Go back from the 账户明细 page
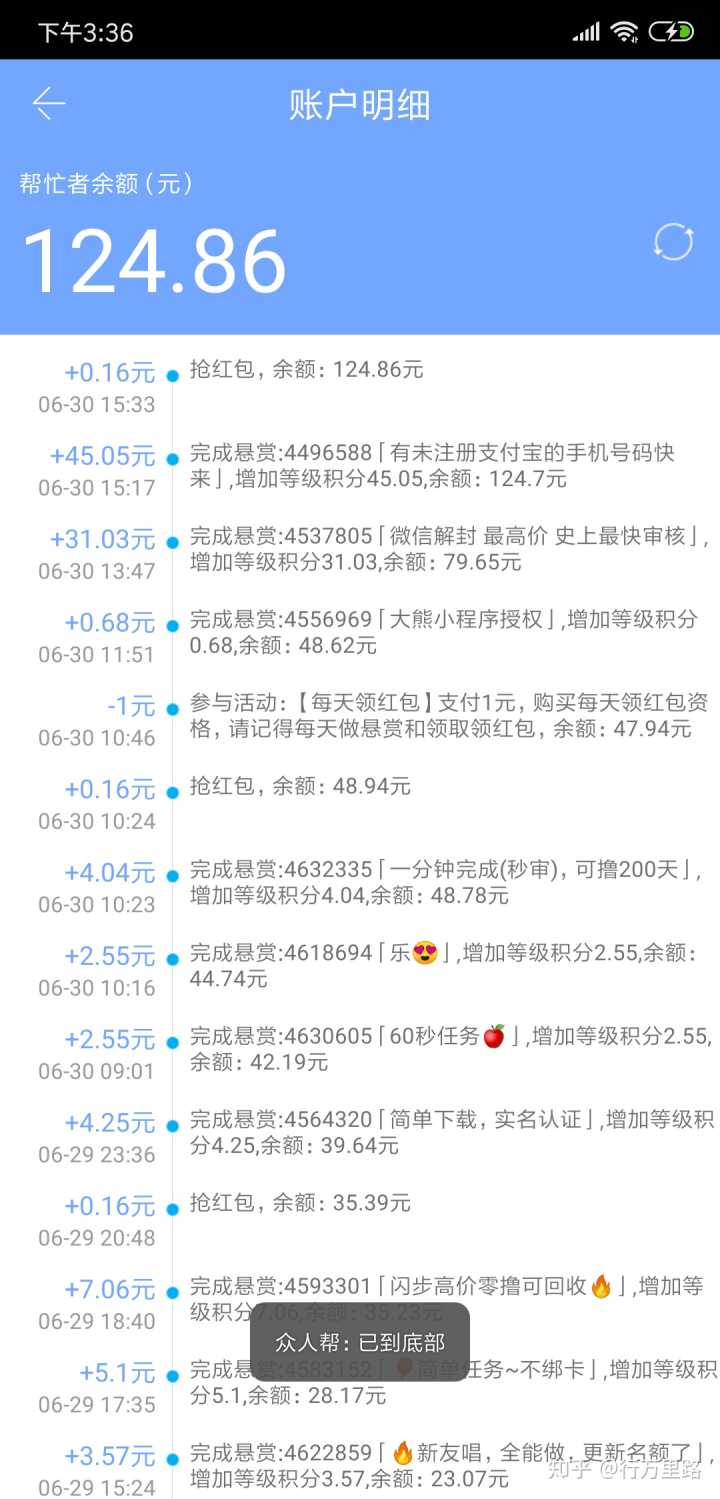The height and width of the screenshot is (1499, 720). 48,104
